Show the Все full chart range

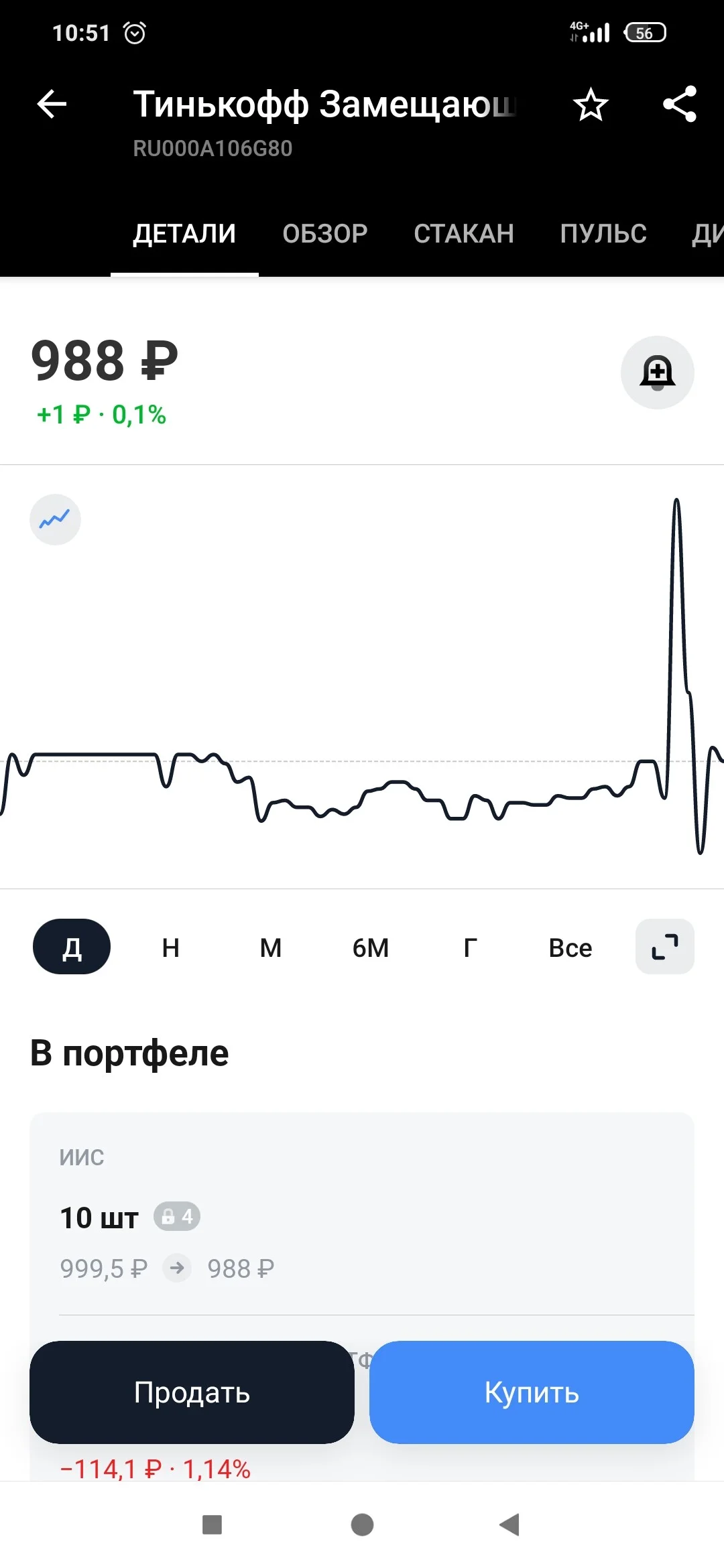click(x=570, y=947)
